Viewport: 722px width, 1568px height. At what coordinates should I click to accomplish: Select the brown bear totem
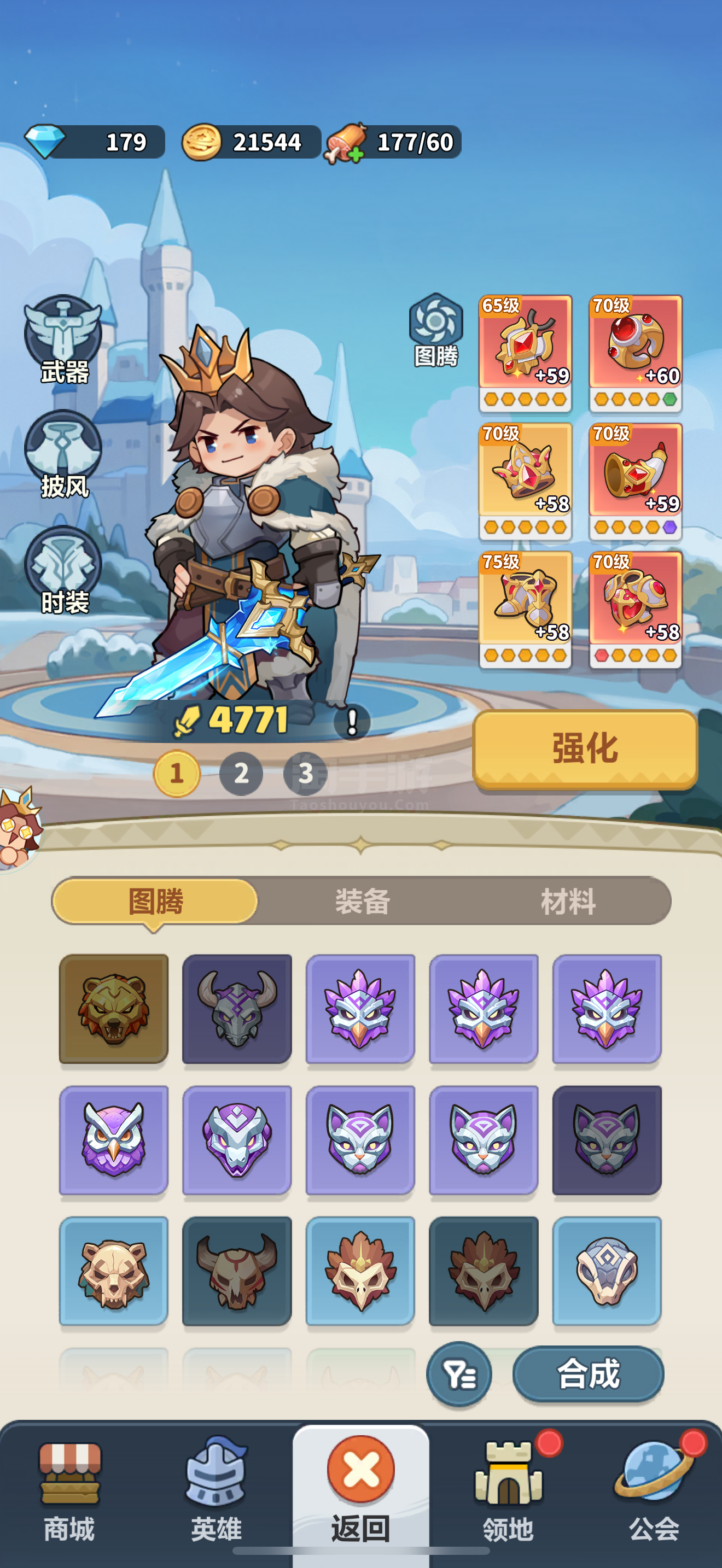click(114, 1009)
